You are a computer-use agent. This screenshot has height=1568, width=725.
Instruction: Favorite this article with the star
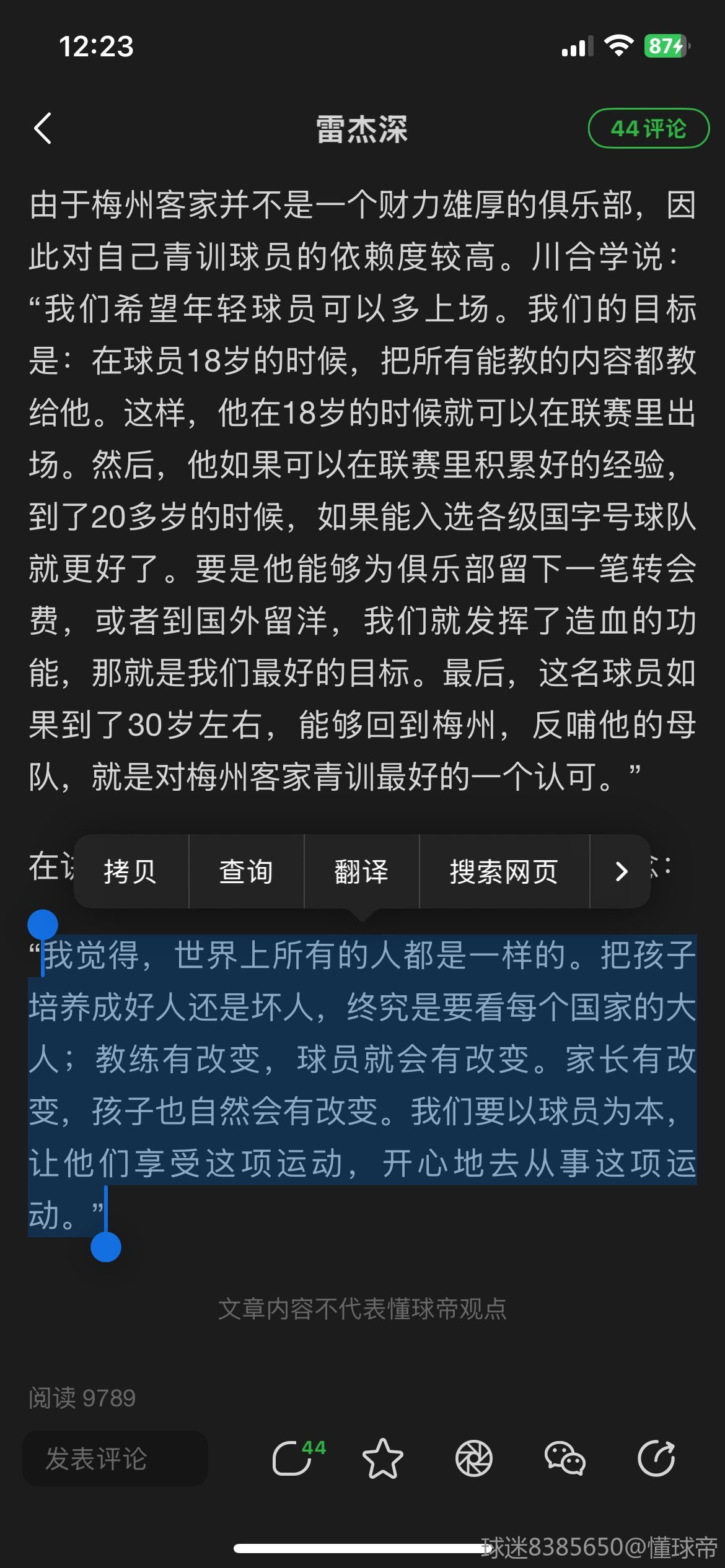(x=382, y=1458)
